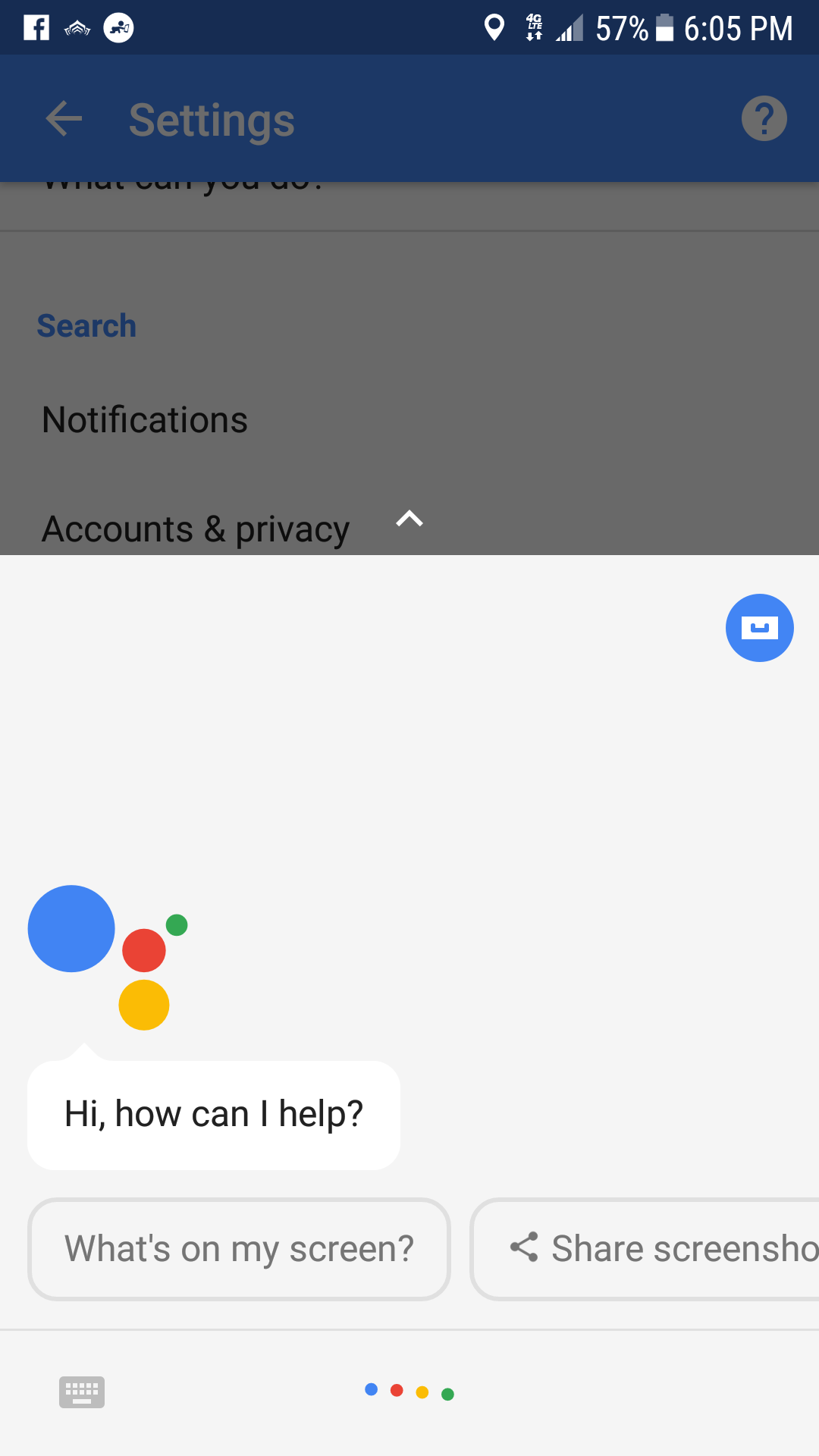Image resolution: width=819 pixels, height=1456 pixels.
Task: Tap the colored dots to speak
Action: 409,1392
